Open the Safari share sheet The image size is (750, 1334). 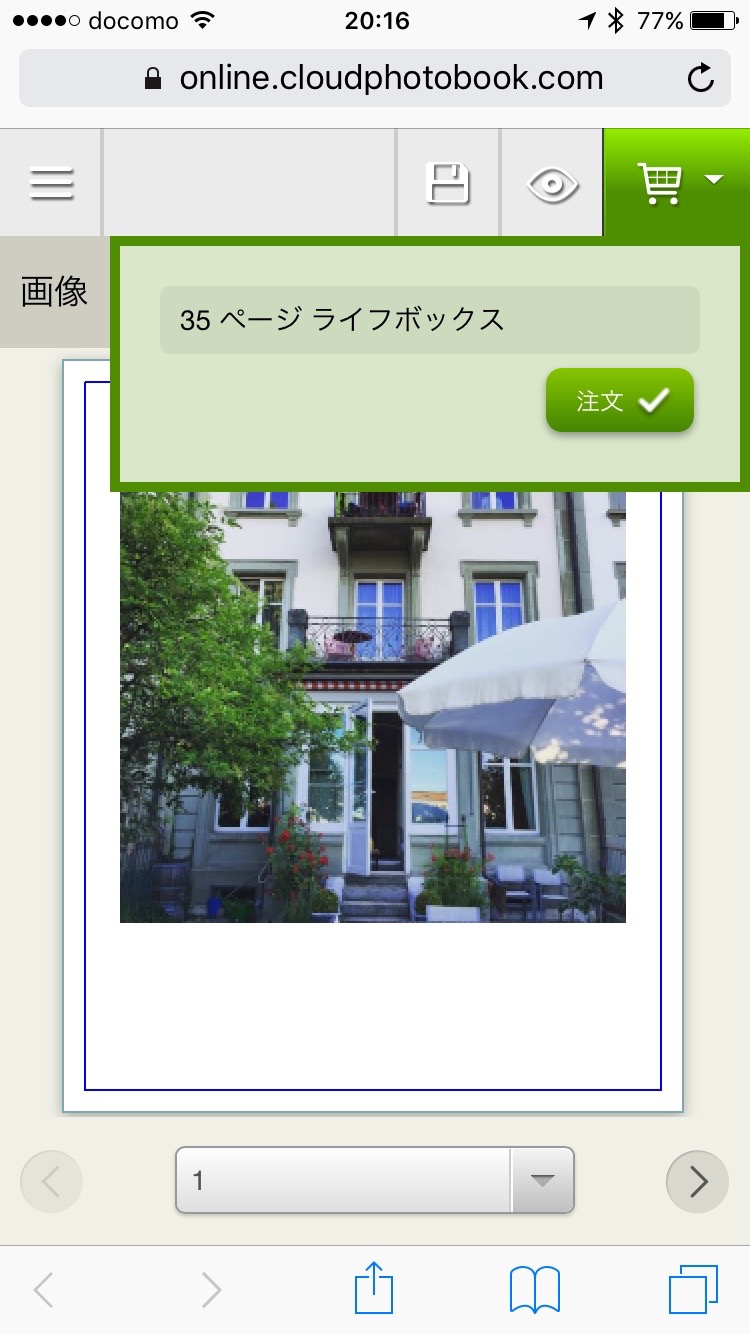pos(374,1289)
